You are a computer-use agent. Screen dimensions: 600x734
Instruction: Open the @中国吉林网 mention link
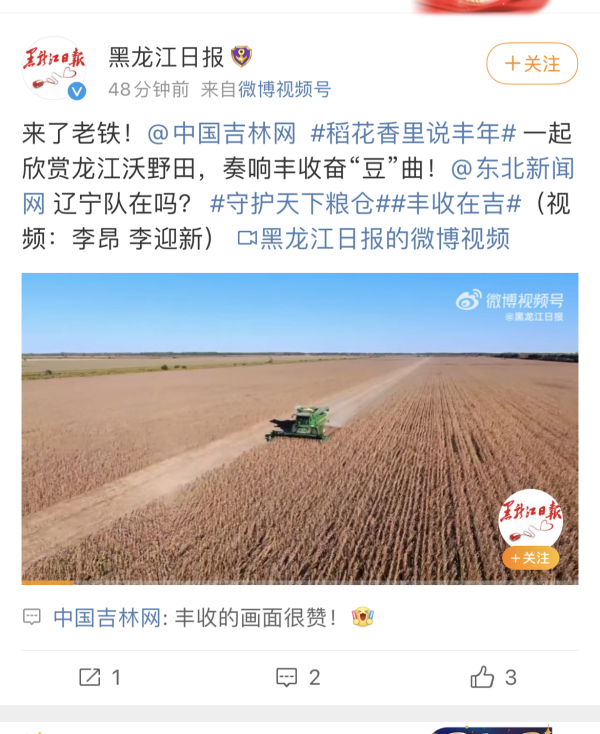coord(221,133)
